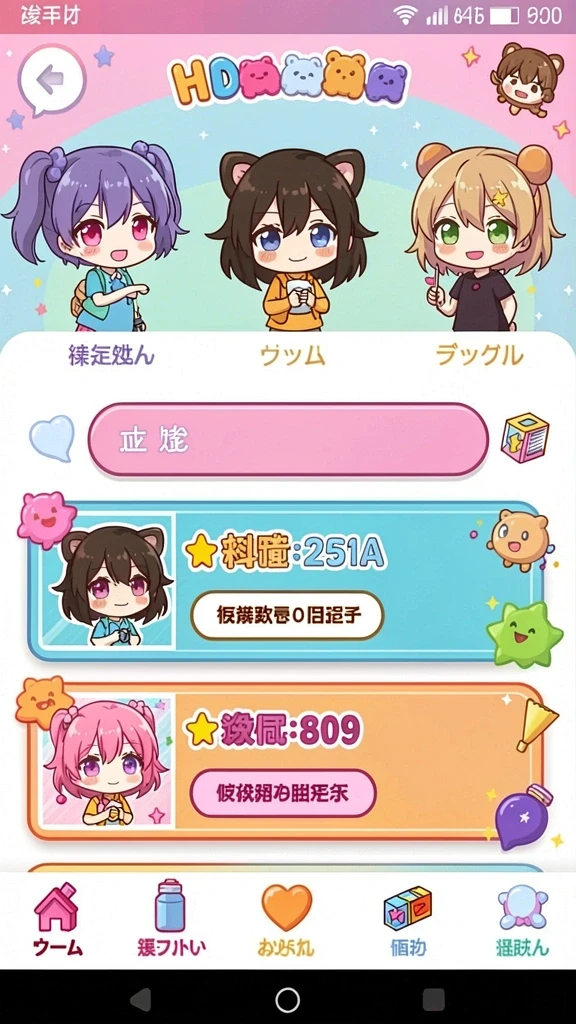This screenshot has width=576, height=1024.
Task: Switch to the ヴッム tab
Action: coord(292,356)
